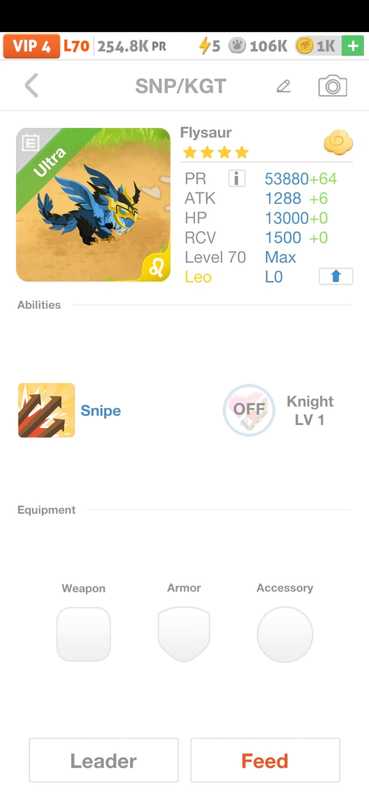Add more coins with green plus button
The width and height of the screenshot is (369, 800).
point(353,46)
